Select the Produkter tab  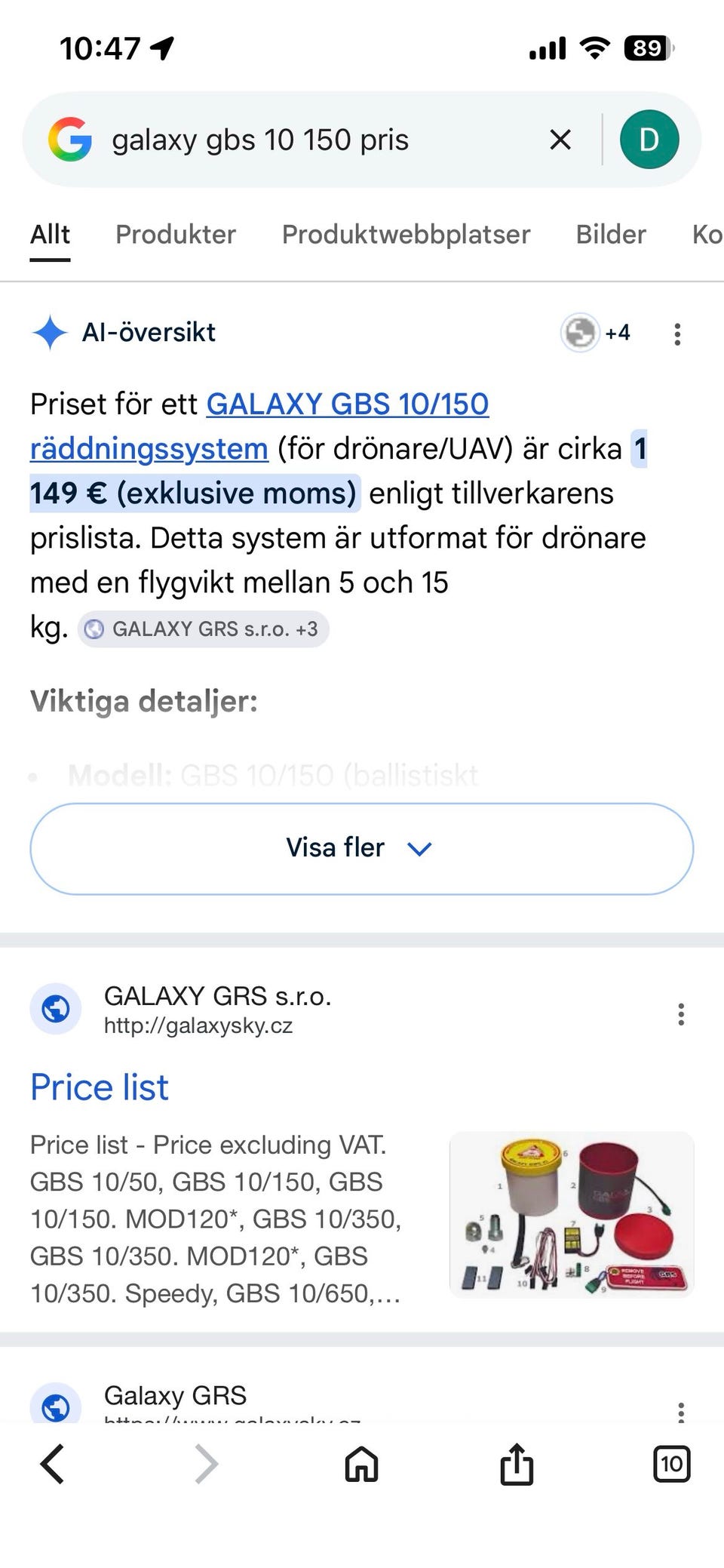[175, 234]
